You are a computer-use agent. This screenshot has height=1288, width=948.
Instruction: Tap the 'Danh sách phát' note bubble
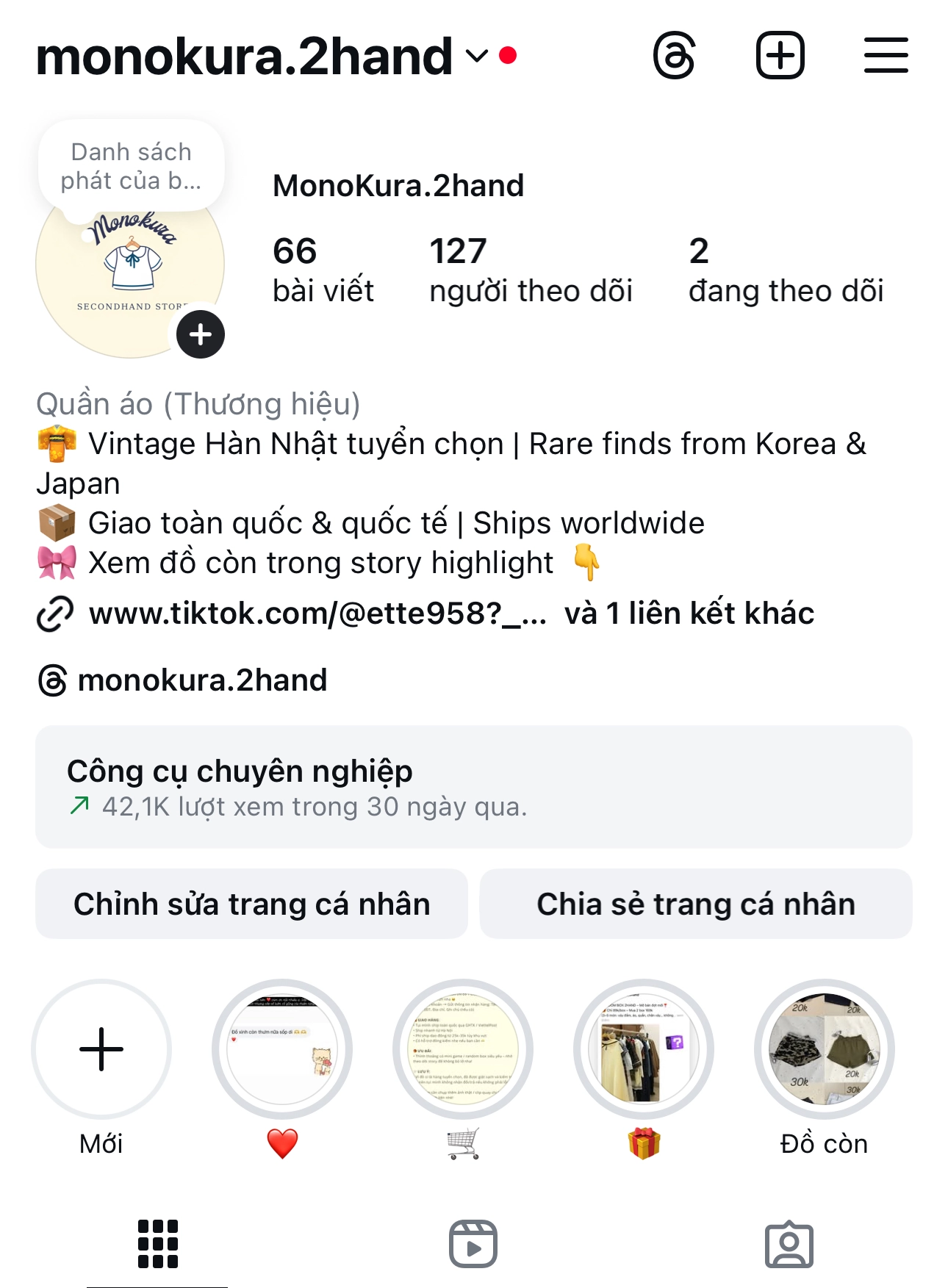[x=131, y=167]
